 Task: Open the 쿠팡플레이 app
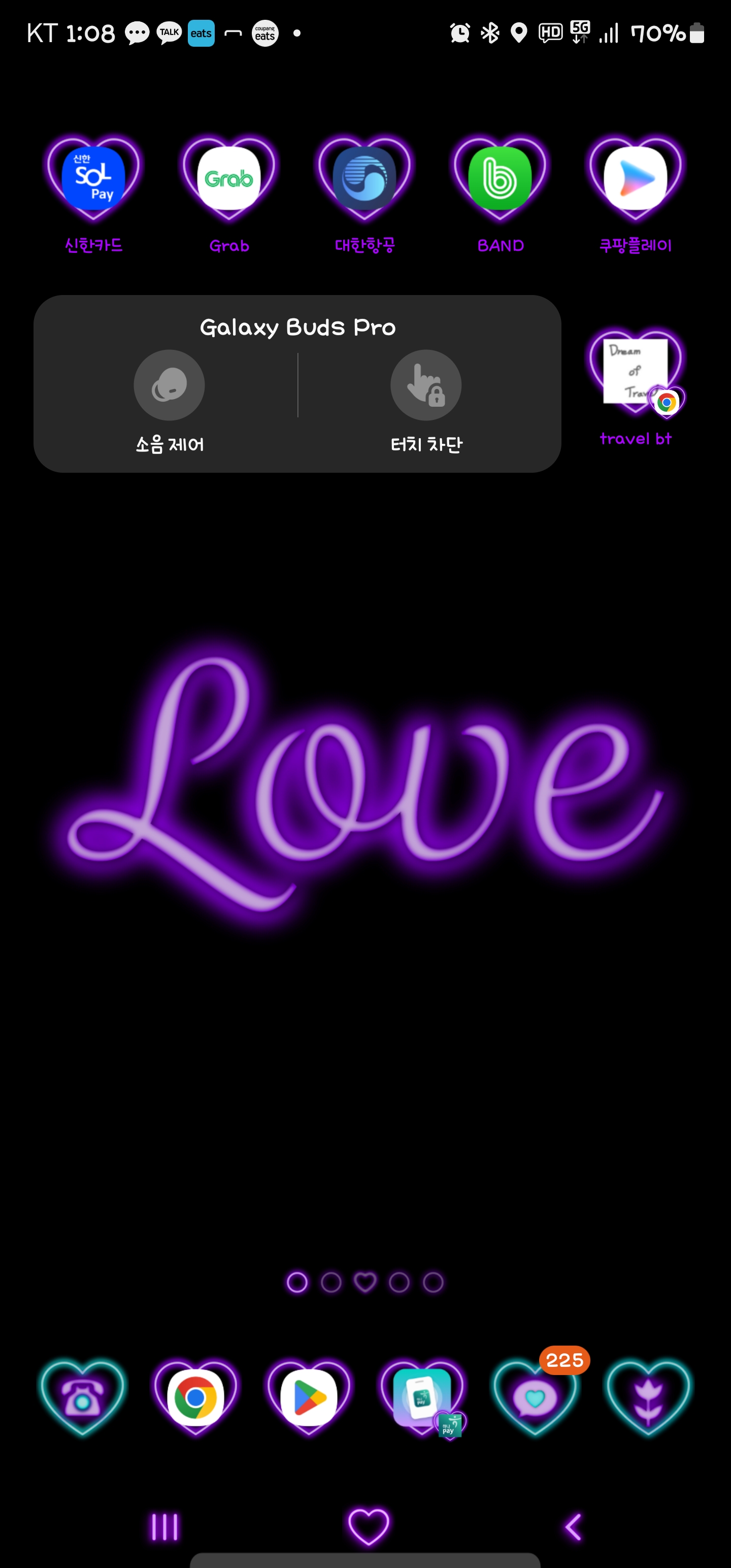tap(636, 179)
